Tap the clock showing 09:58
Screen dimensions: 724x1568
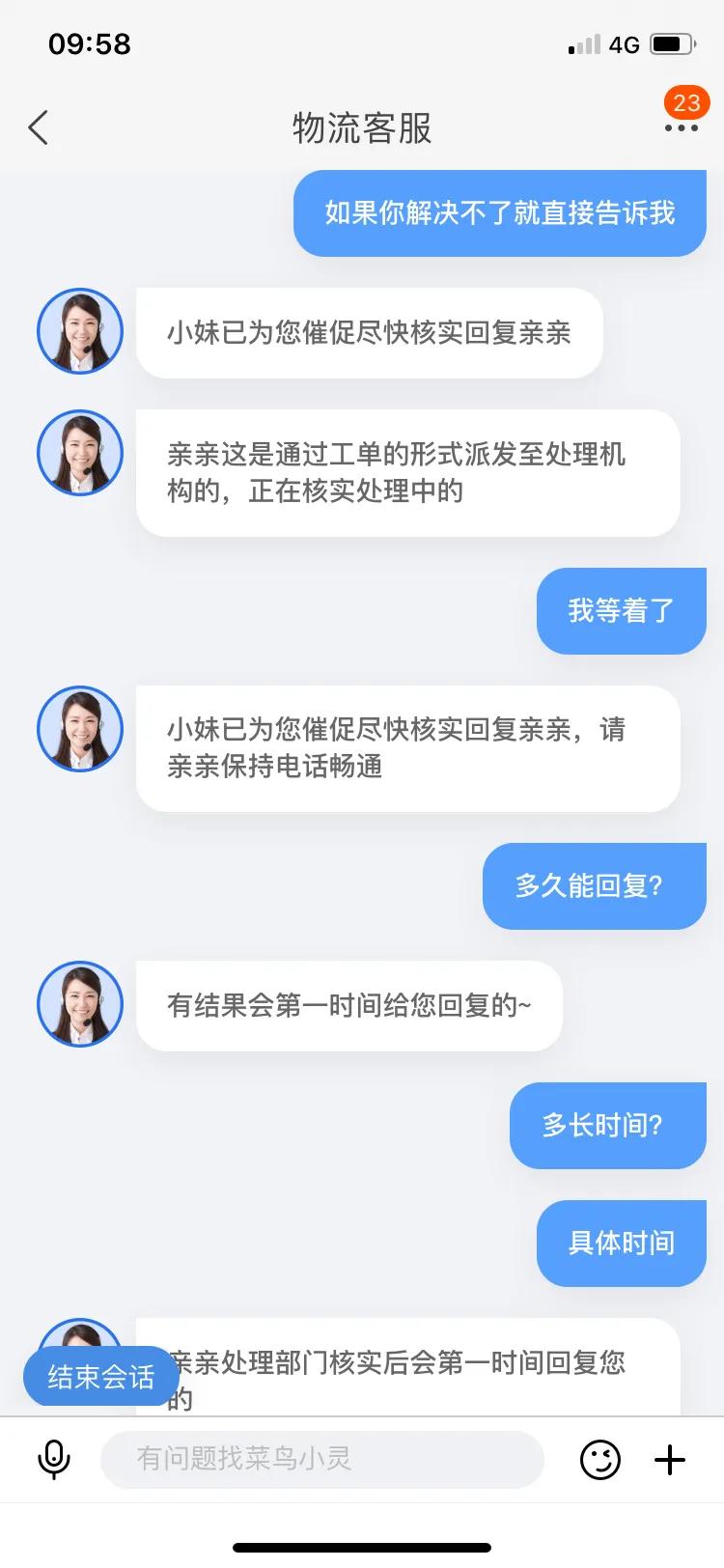(90, 43)
